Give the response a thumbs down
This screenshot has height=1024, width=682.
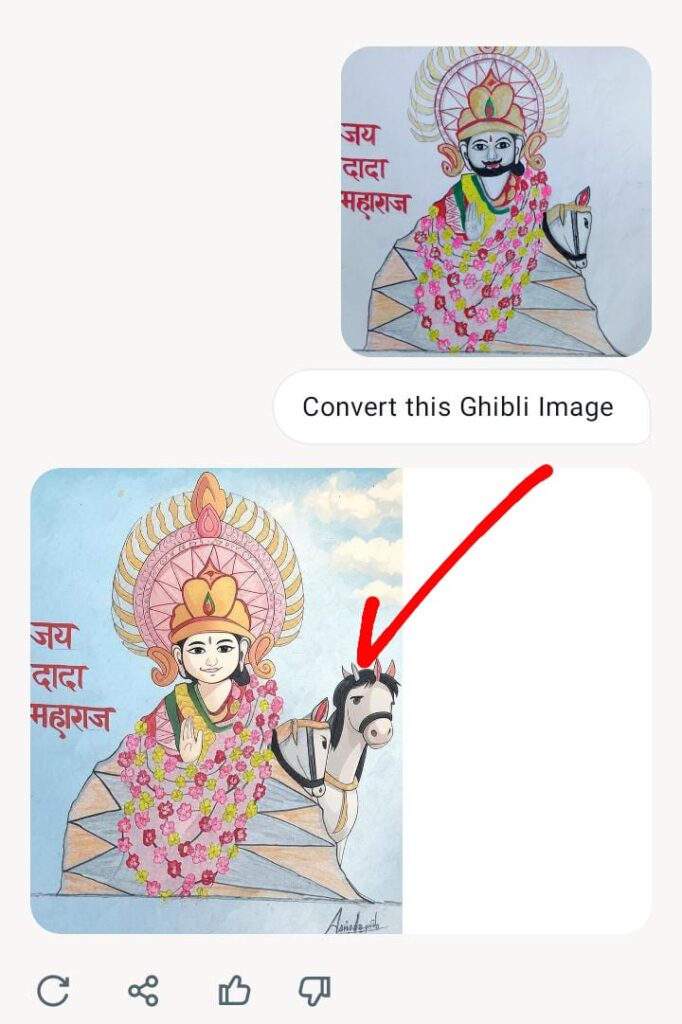coord(314,991)
